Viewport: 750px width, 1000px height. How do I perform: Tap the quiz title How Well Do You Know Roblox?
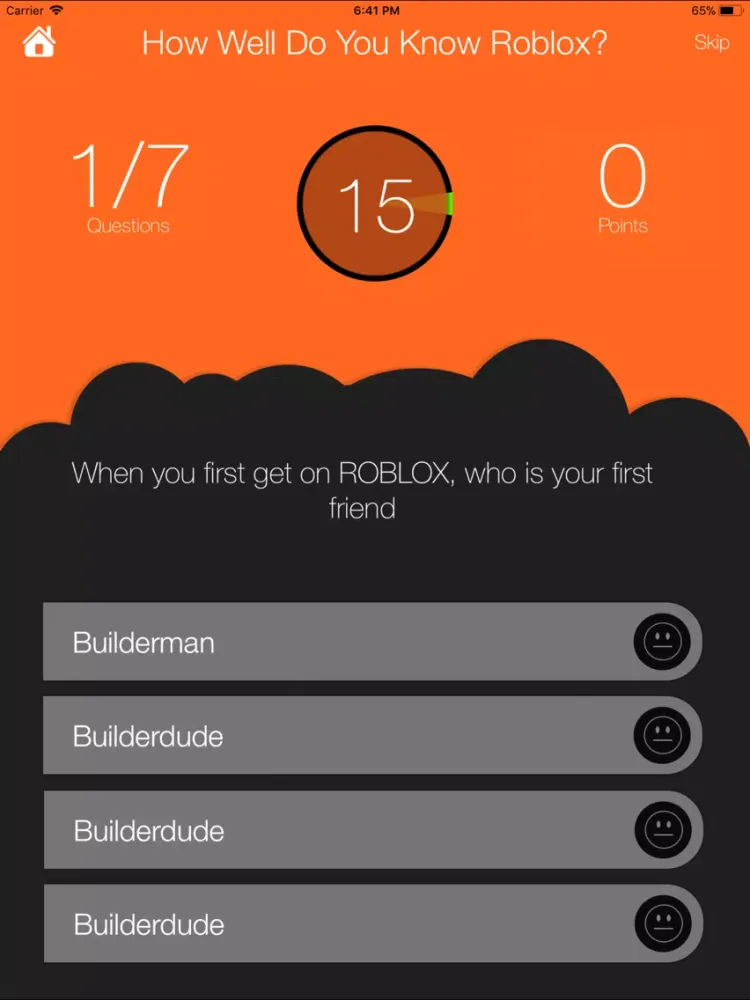(x=375, y=43)
